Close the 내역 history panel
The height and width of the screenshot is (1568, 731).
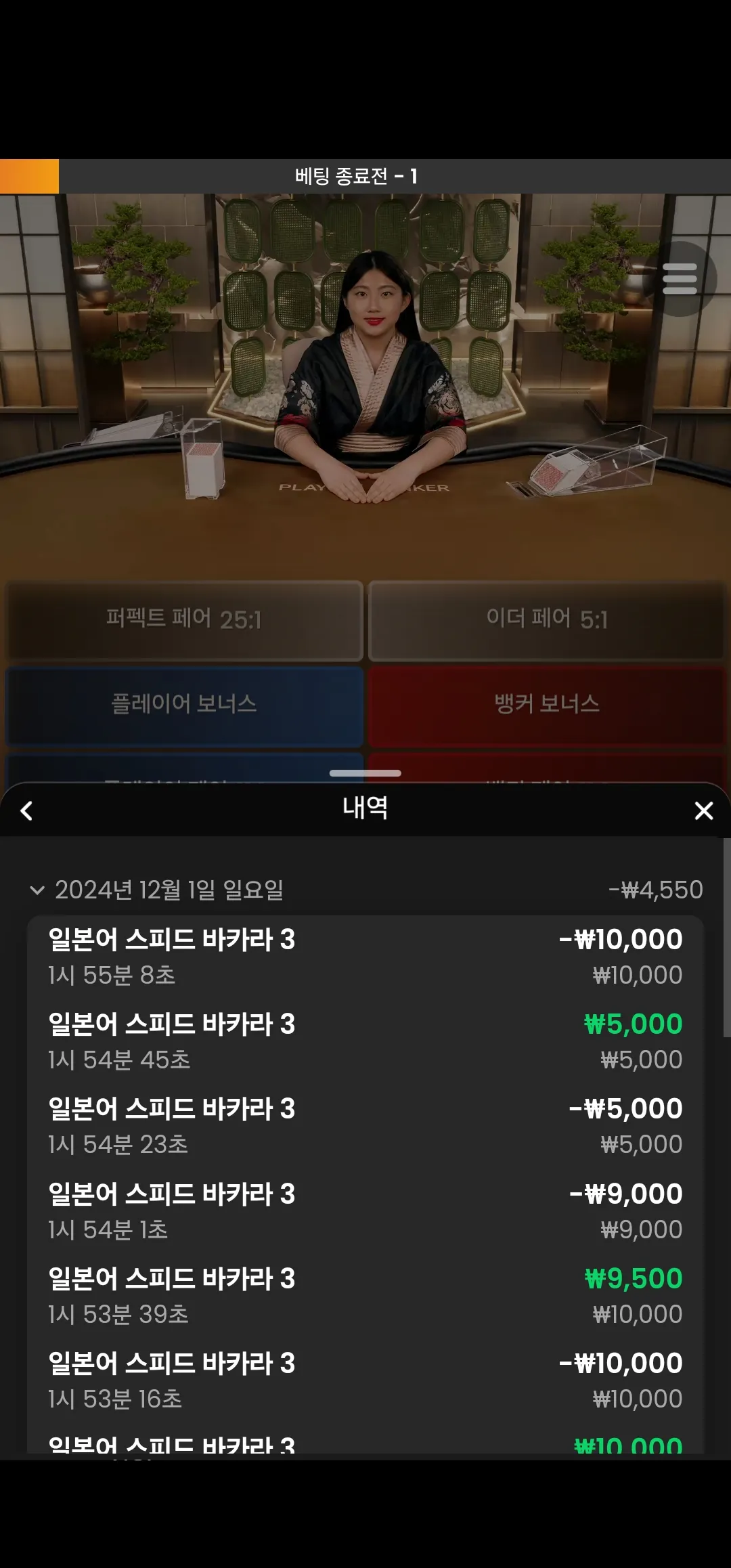(x=704, y=810)
